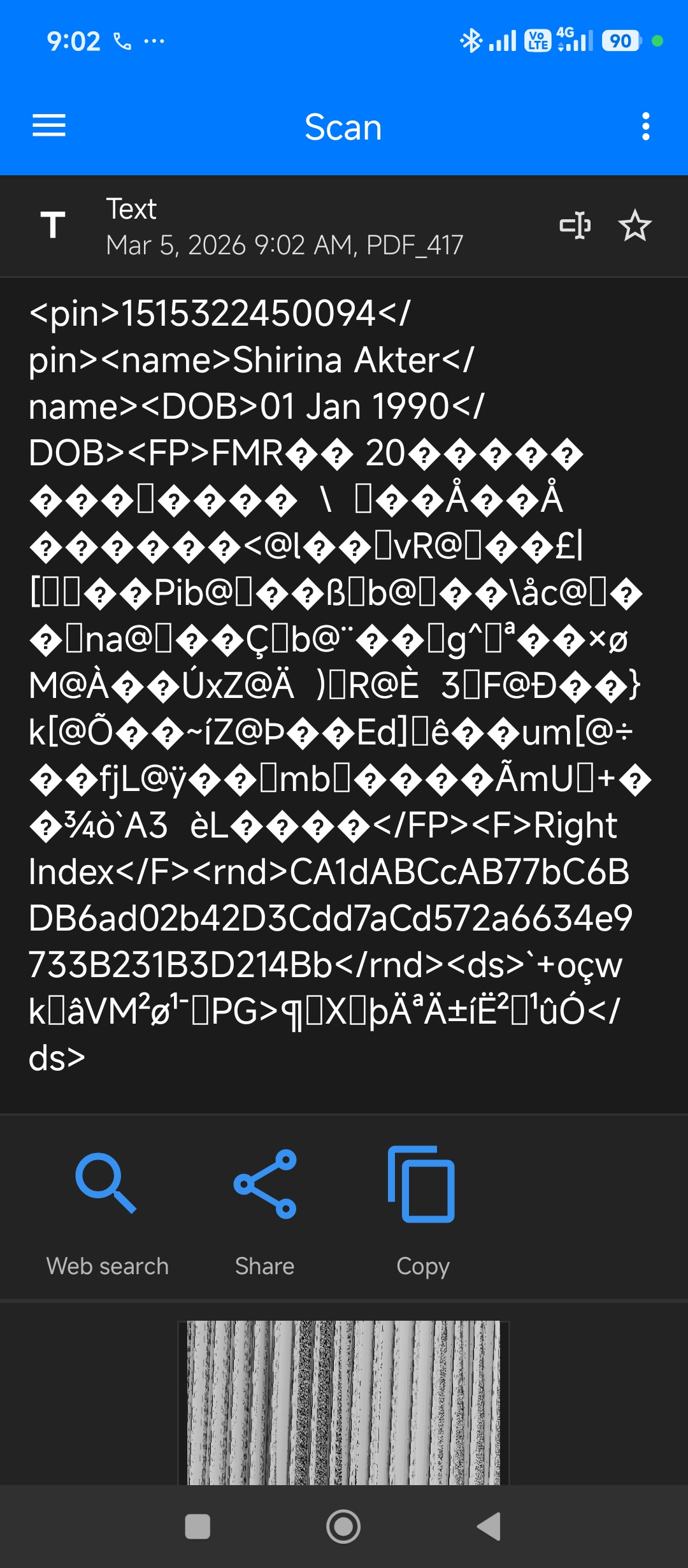Open the scanned barcode image preview
This screenshot has width=688, height=1568.
(x=343, y=1402)
